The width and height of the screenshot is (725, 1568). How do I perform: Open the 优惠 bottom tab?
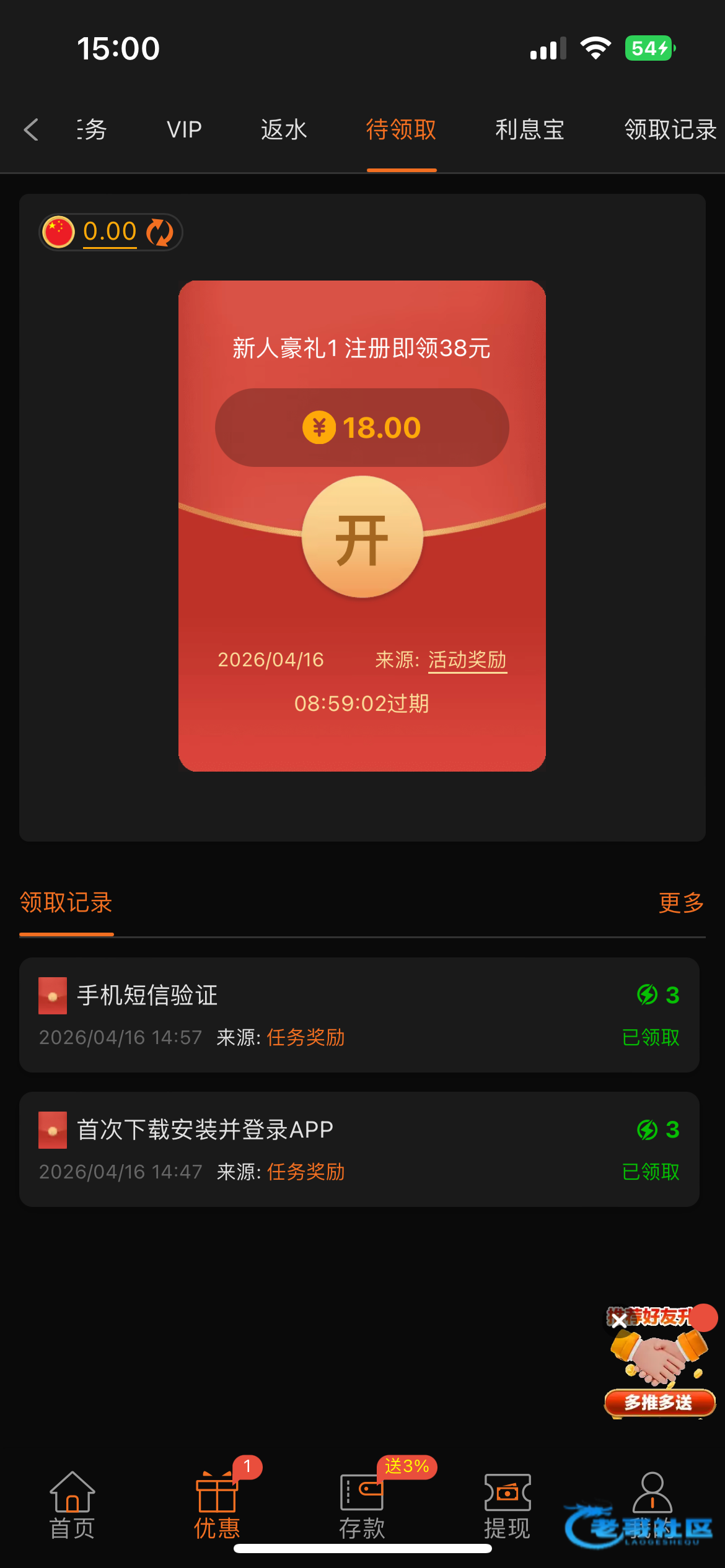pos(217,1505)
